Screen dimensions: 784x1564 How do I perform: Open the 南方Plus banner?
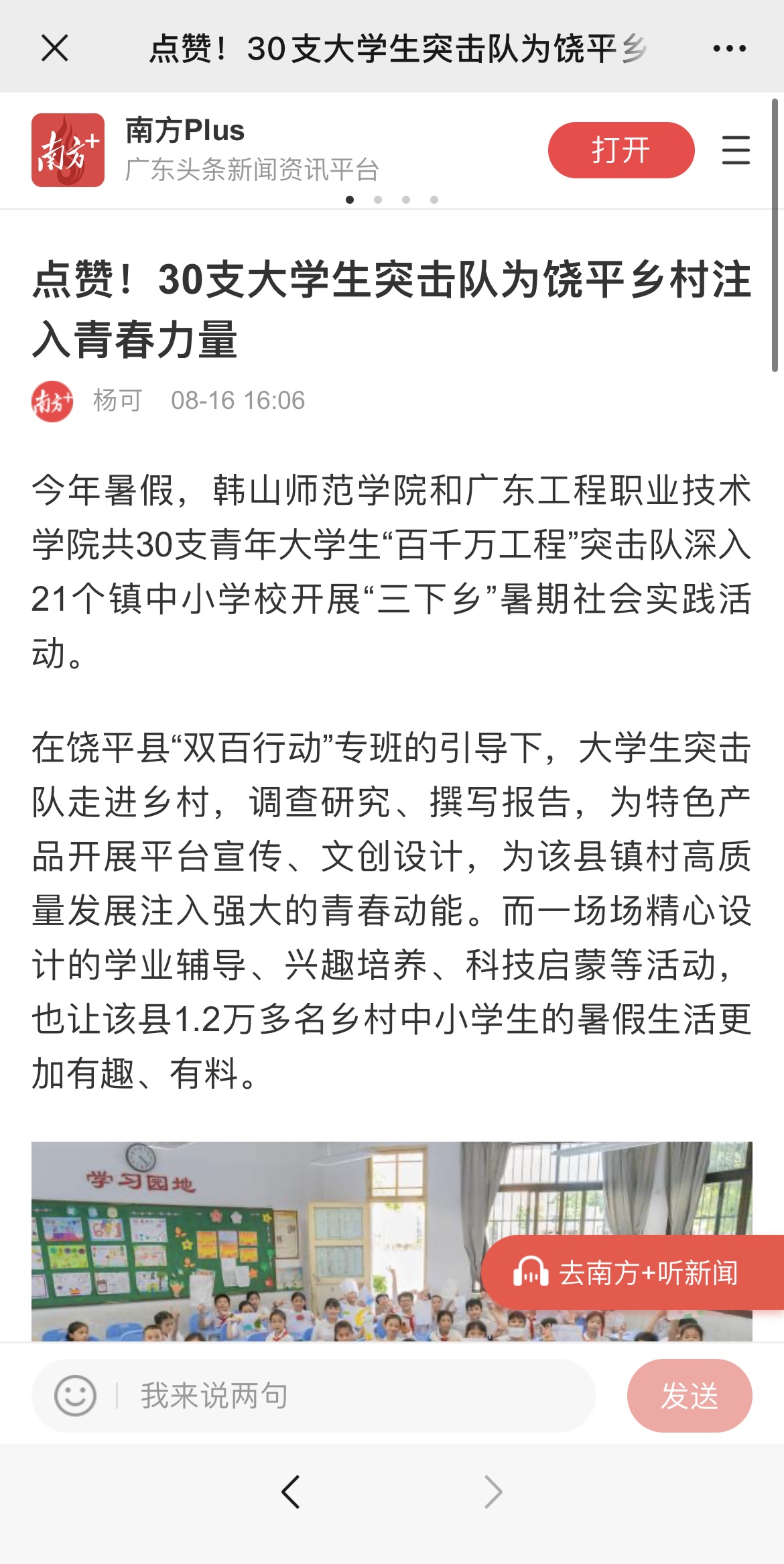click(252, 150)
